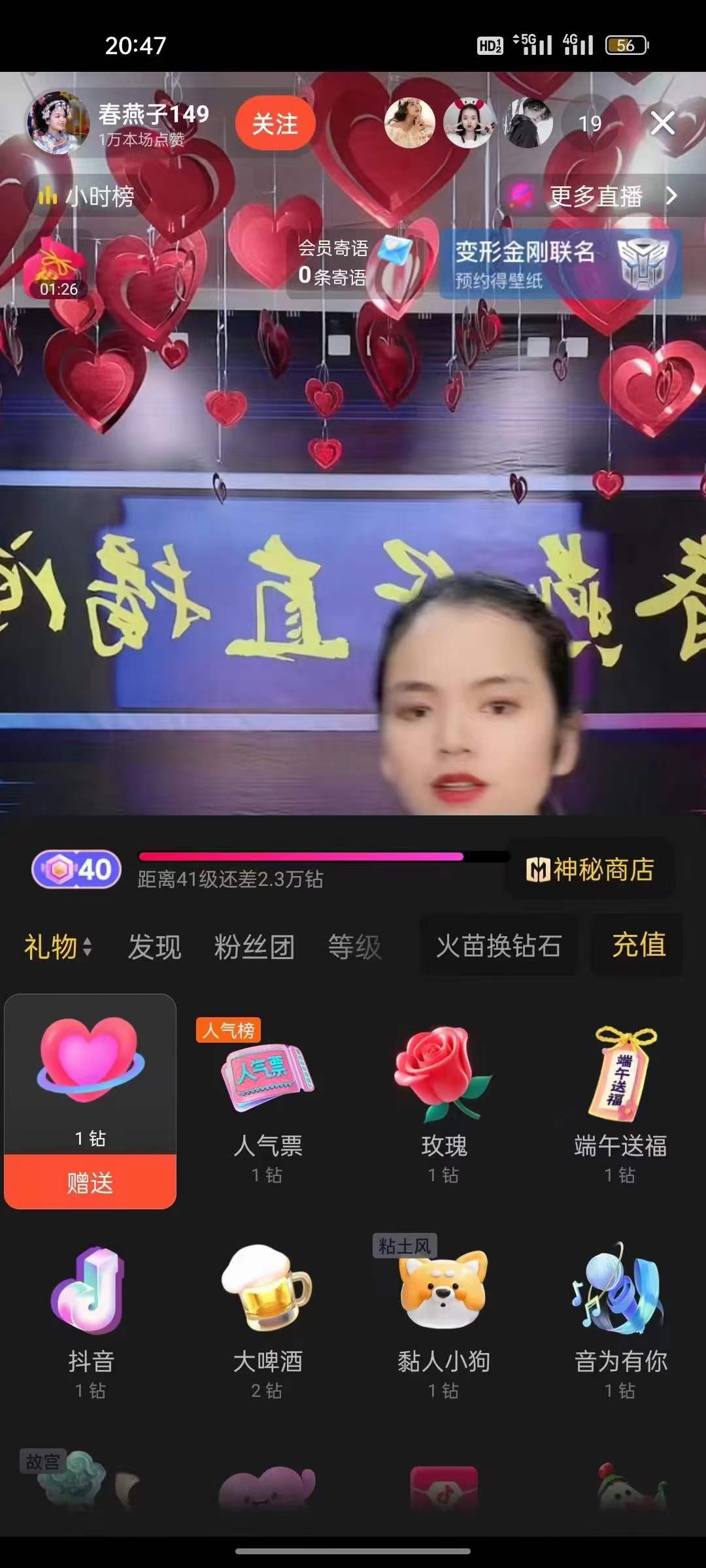This screenshot has height=1568, width=706.
Task: Tap 充值 to recharge diamonds
Action: (x=638, y=945)
